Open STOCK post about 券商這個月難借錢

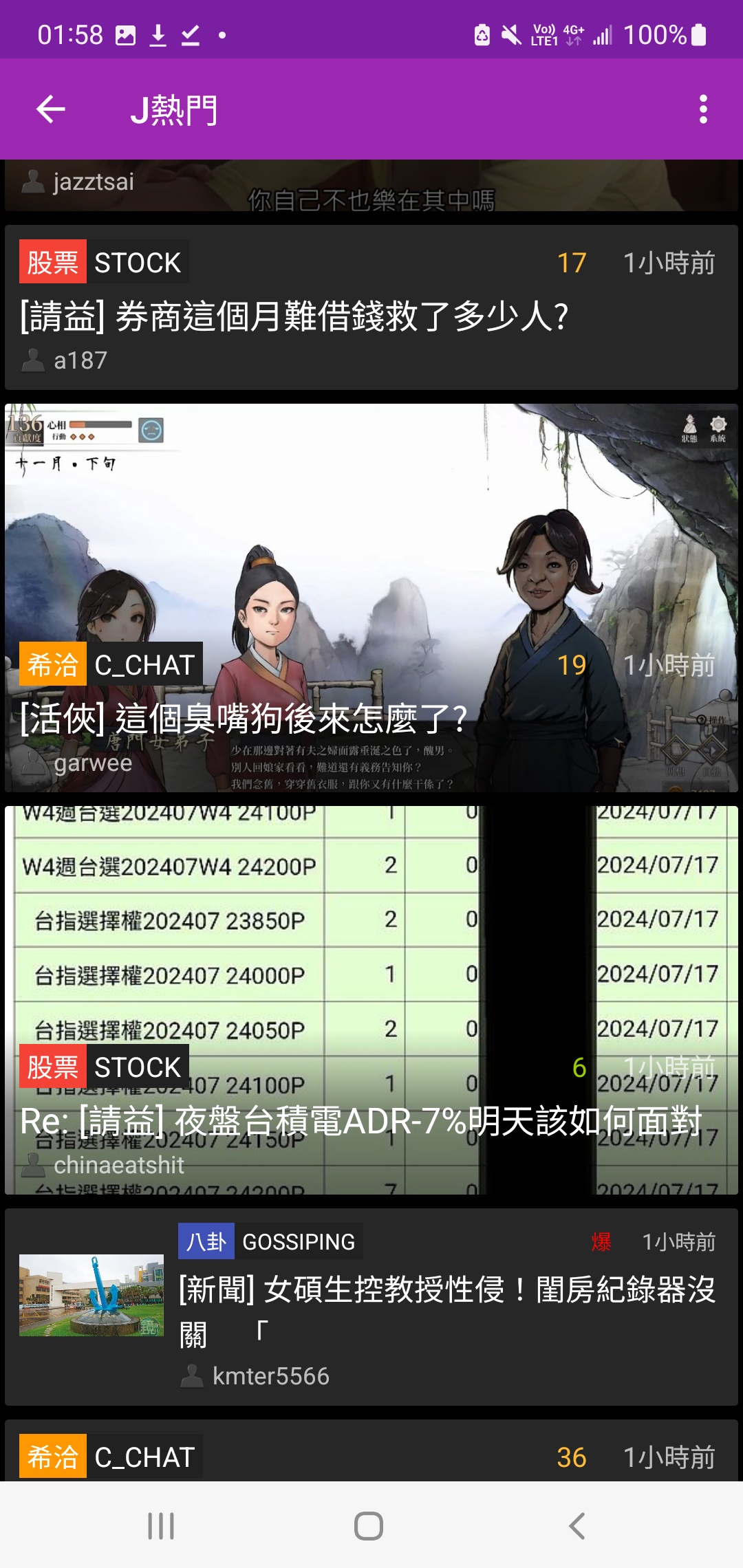click(371, 315)
